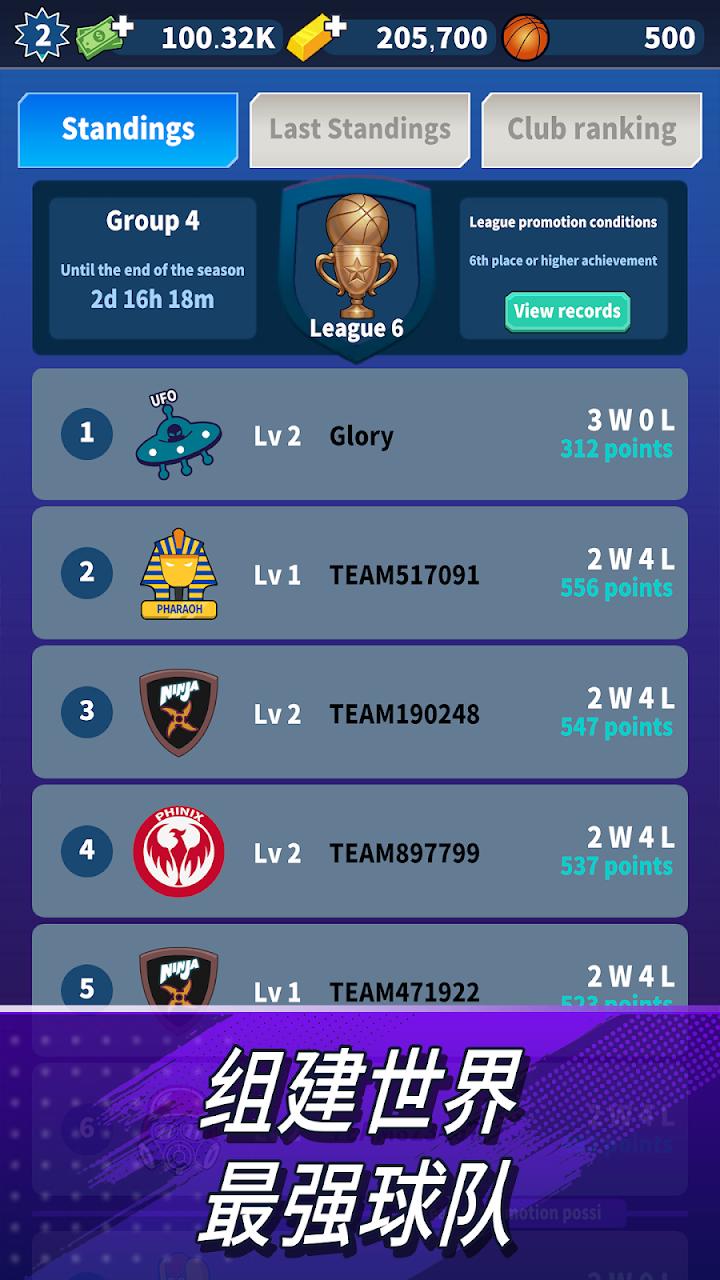Tap the View records button

567,311
